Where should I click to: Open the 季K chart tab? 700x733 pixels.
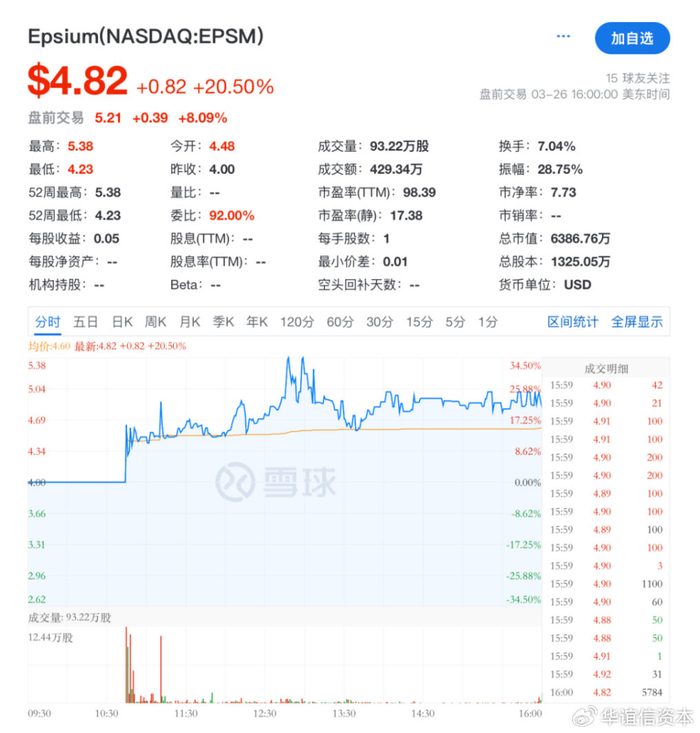(223, 321)
